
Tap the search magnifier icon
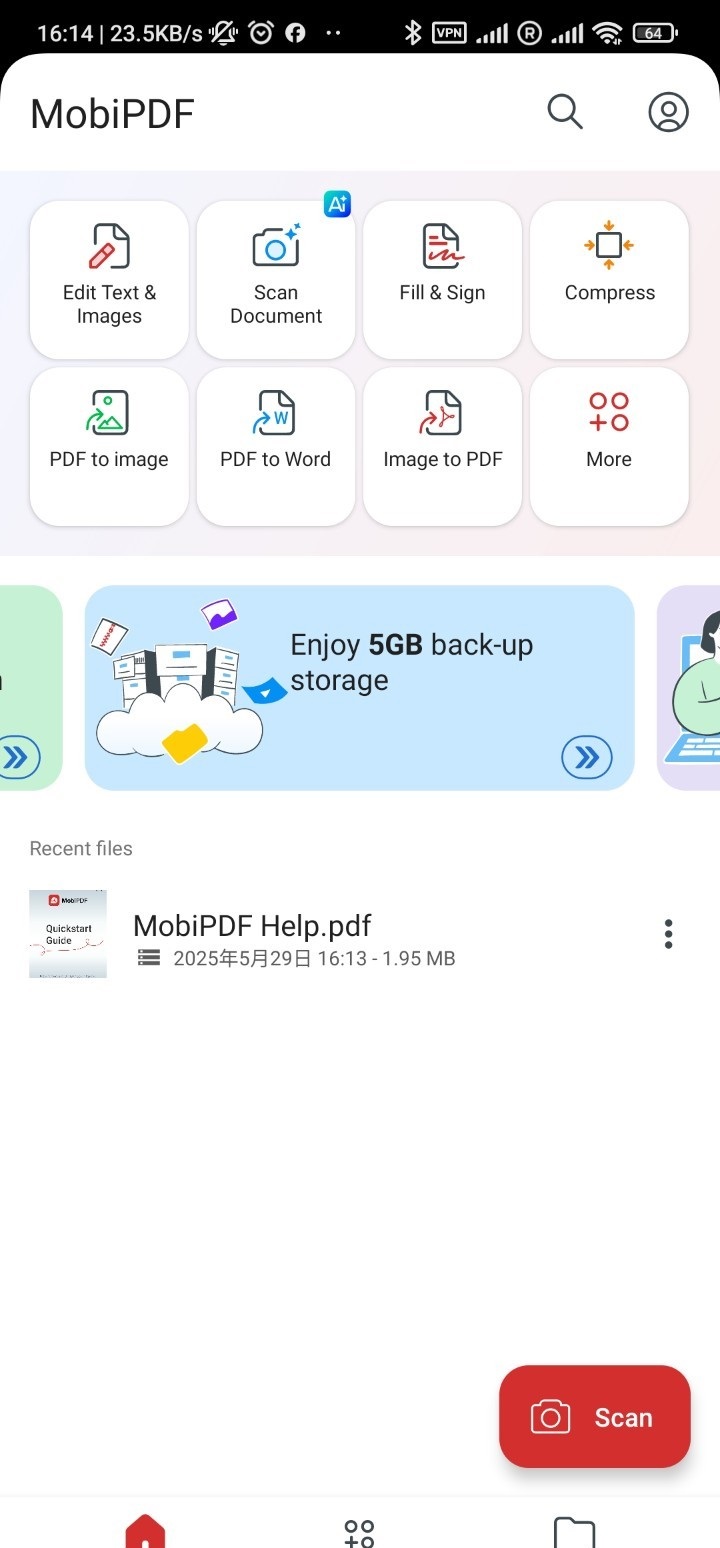[564, 112]
